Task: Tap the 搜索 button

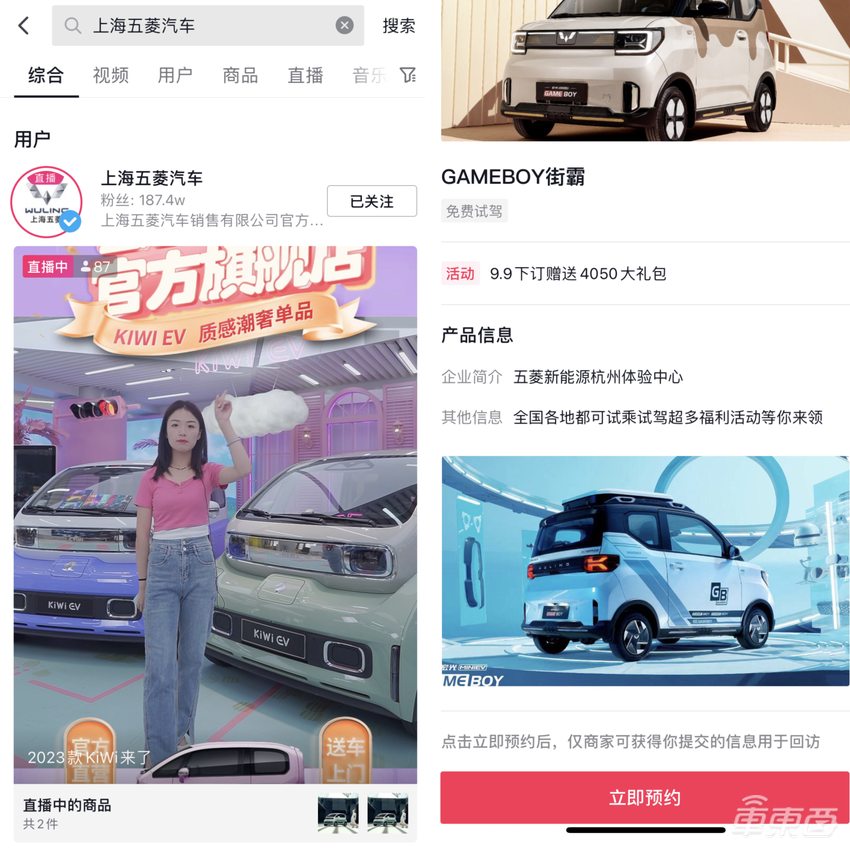Action: (x=398, y=26)
